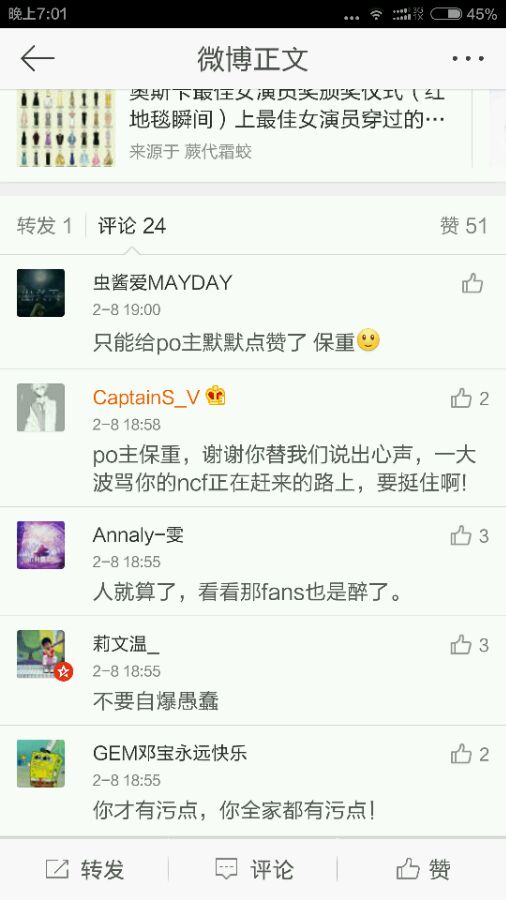Like the comment by 虫酱爱MAYDAY

coord(472,283)
